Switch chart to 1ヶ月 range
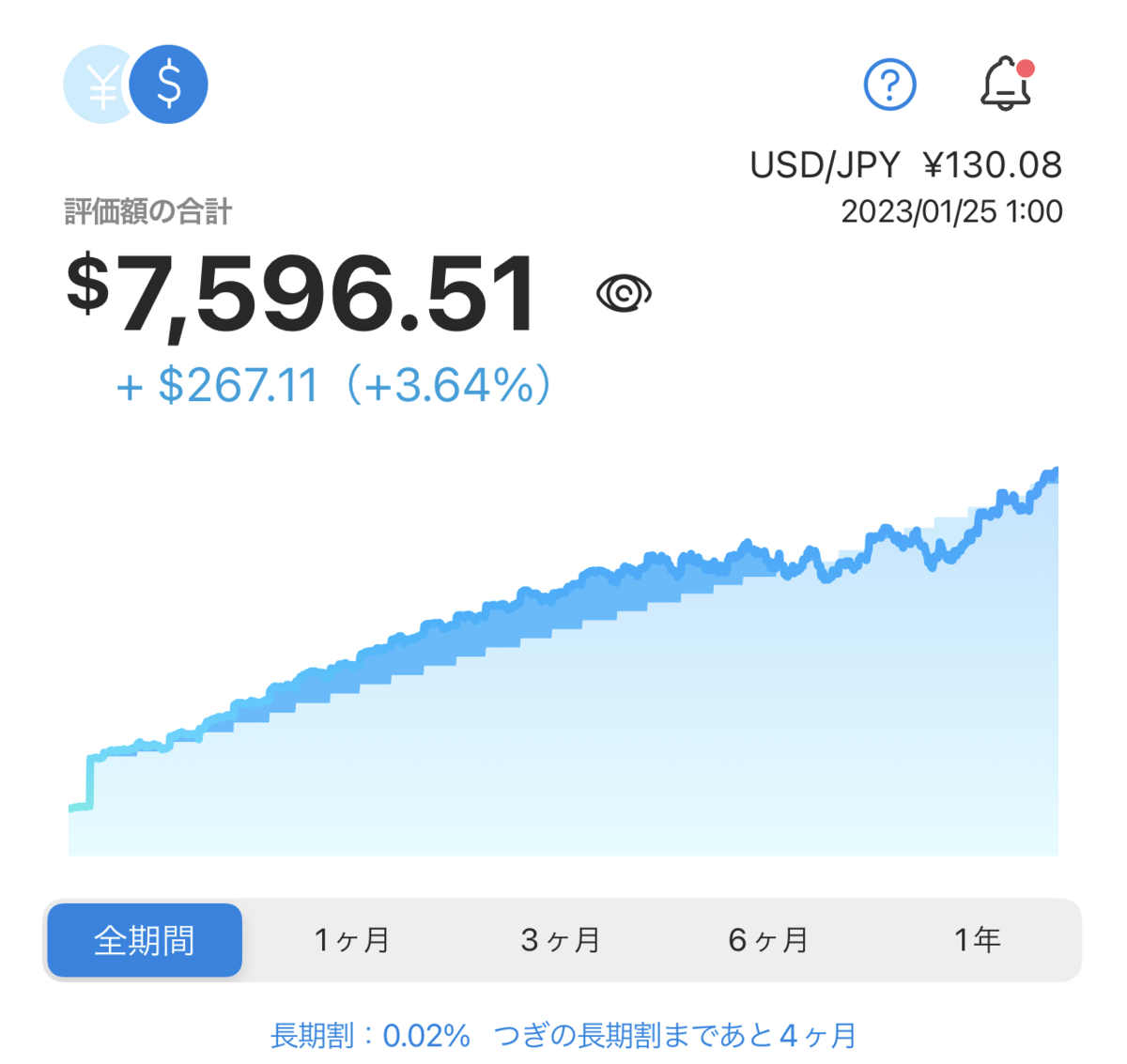Viewport: 1127px width, 1064px height. pos(352,940)
